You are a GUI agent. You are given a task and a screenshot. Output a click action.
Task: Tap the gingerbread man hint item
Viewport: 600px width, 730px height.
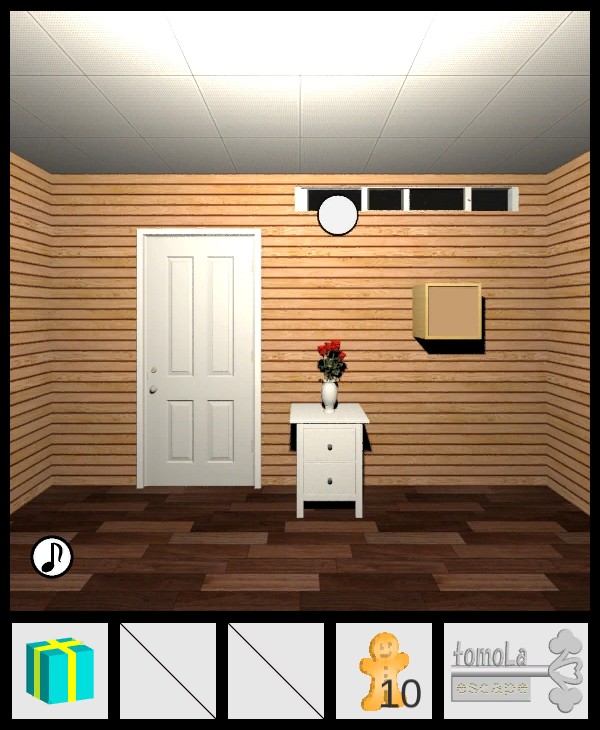(x=383, y=672)
